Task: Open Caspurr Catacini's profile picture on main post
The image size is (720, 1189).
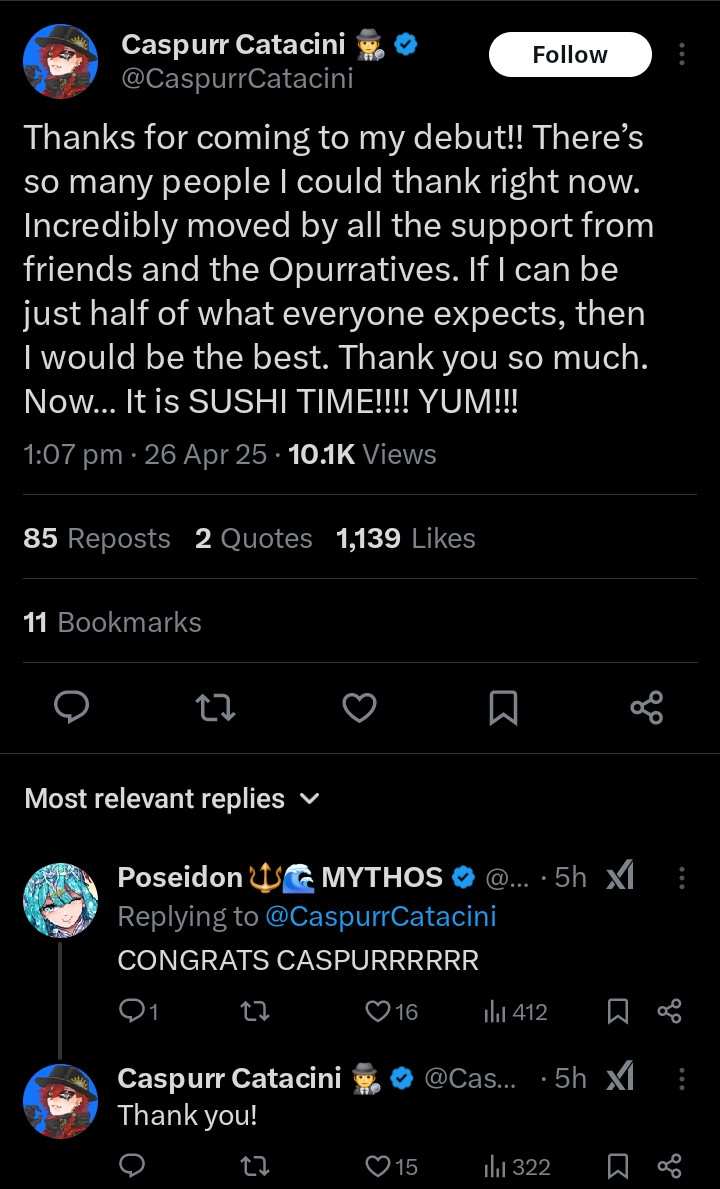Action: click(60, 60)
